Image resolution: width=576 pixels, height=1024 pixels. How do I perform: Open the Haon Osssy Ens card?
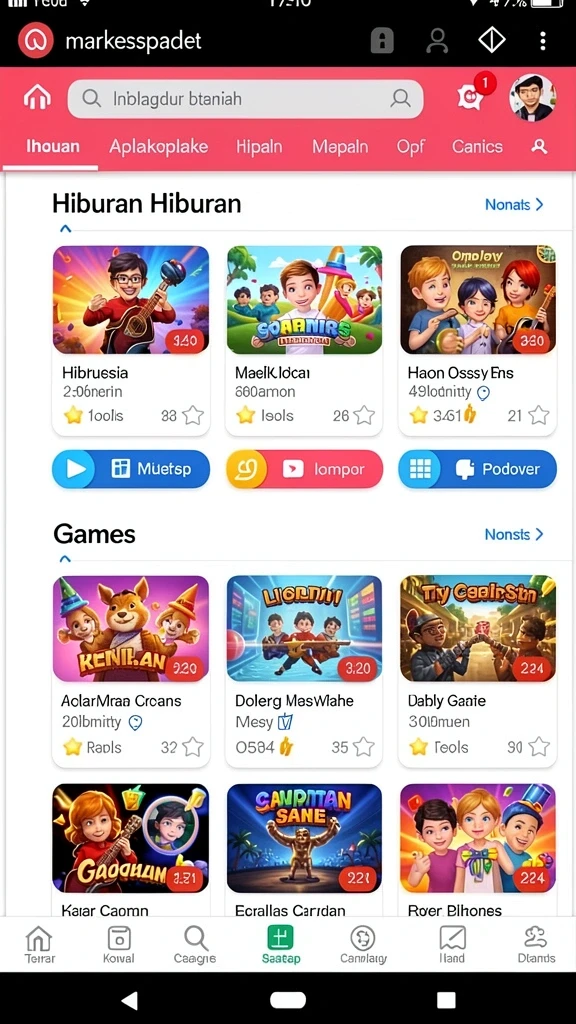point(477,340)
